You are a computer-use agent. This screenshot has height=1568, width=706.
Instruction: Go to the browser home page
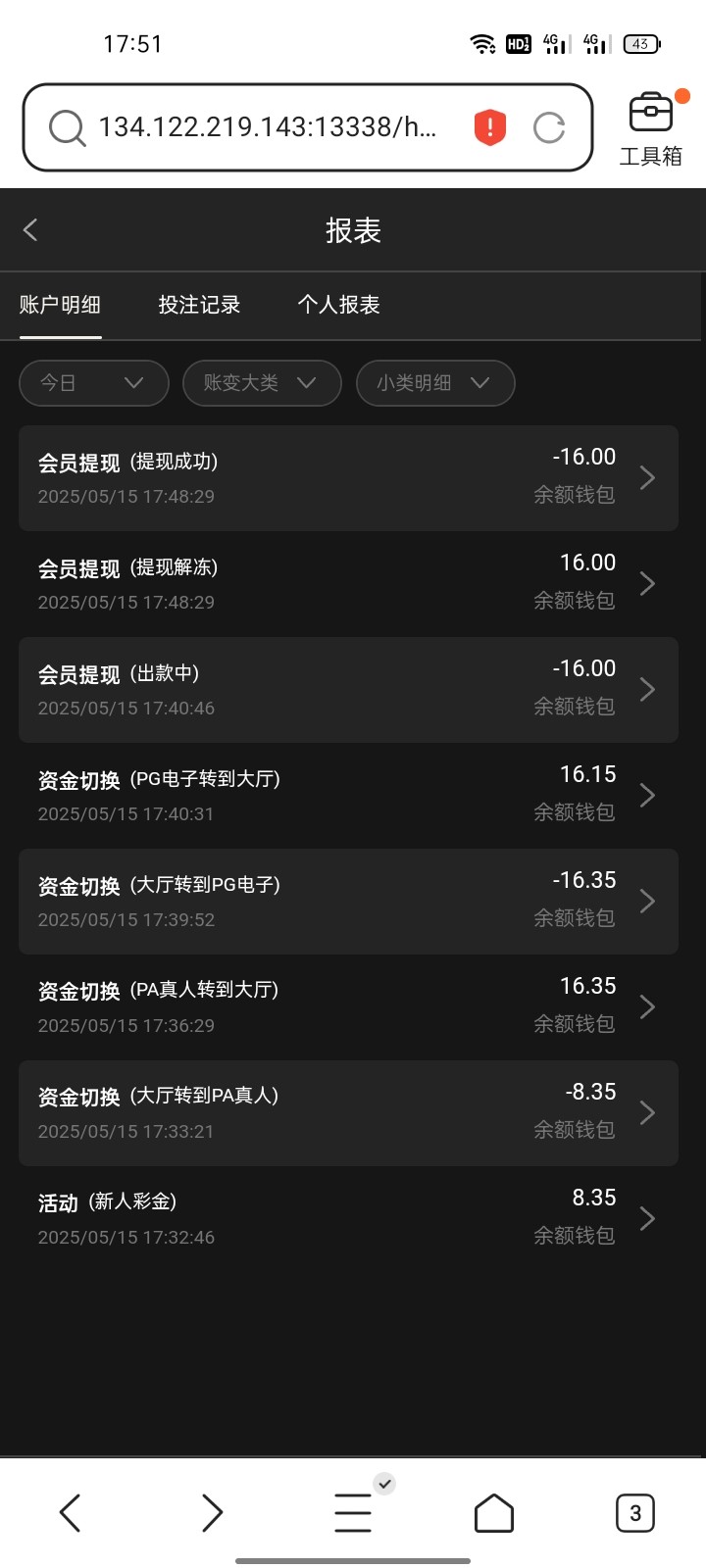[x=493, y=1513]
